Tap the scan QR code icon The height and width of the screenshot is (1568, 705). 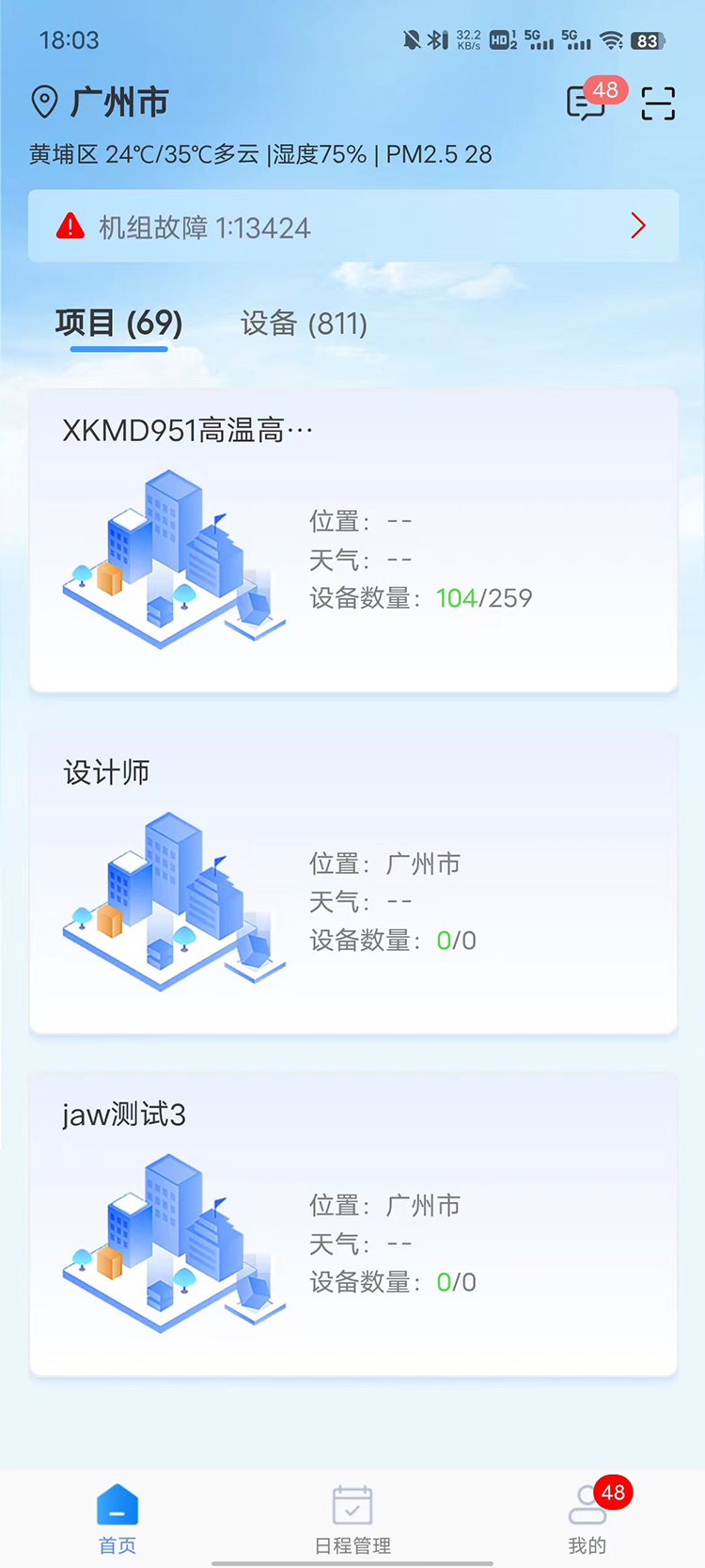657,104
